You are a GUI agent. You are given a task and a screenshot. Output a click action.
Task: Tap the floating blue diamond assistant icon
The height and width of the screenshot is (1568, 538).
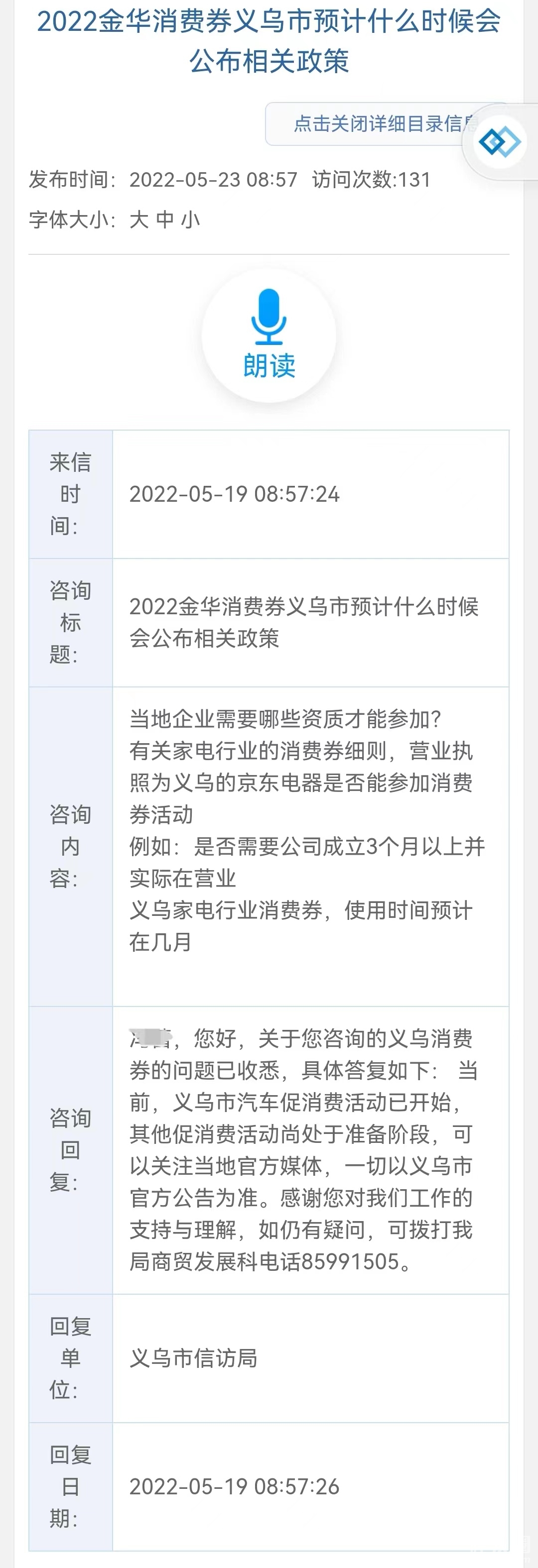(500, 142)
